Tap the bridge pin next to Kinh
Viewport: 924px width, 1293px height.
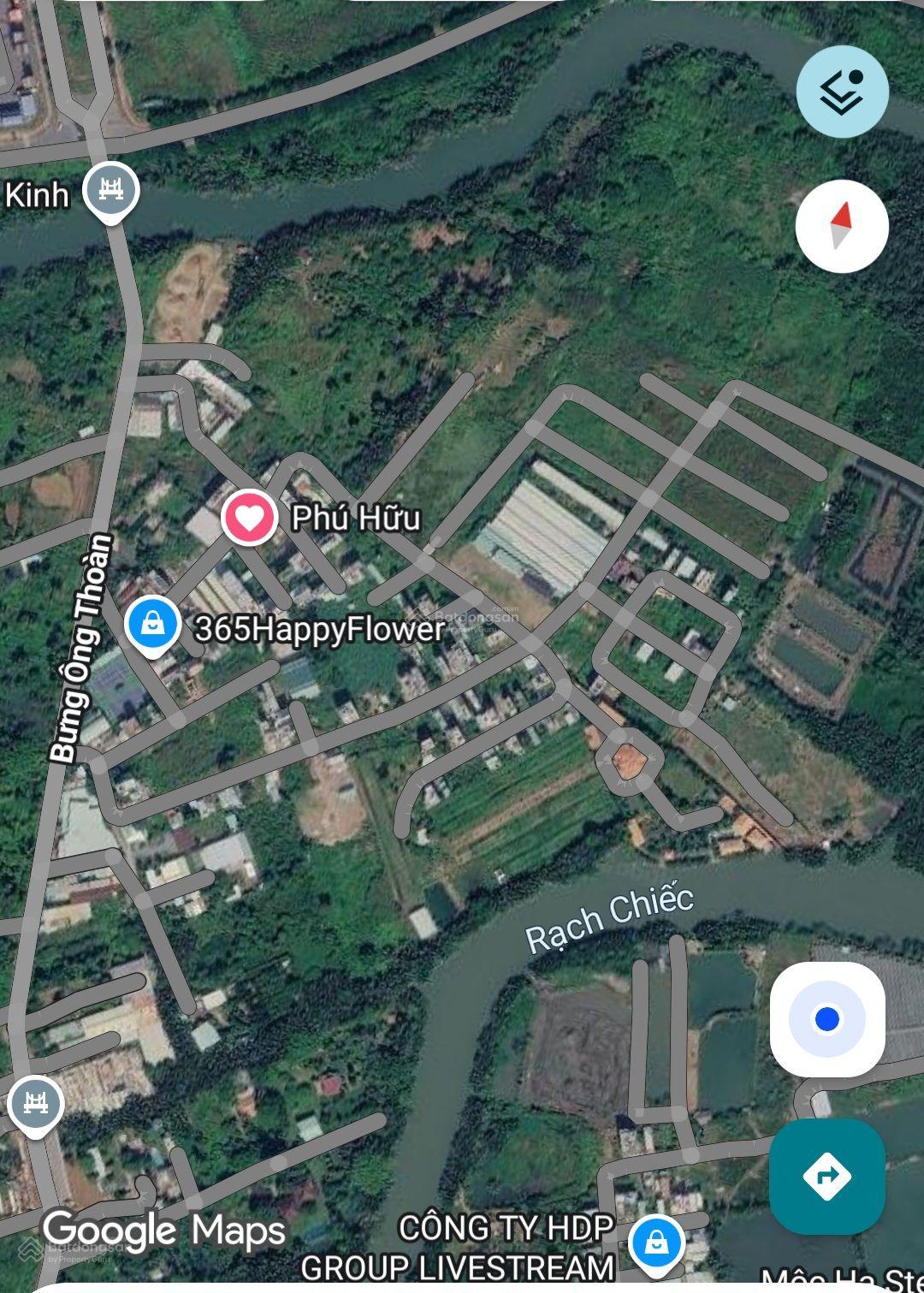(x=111, y=190)
